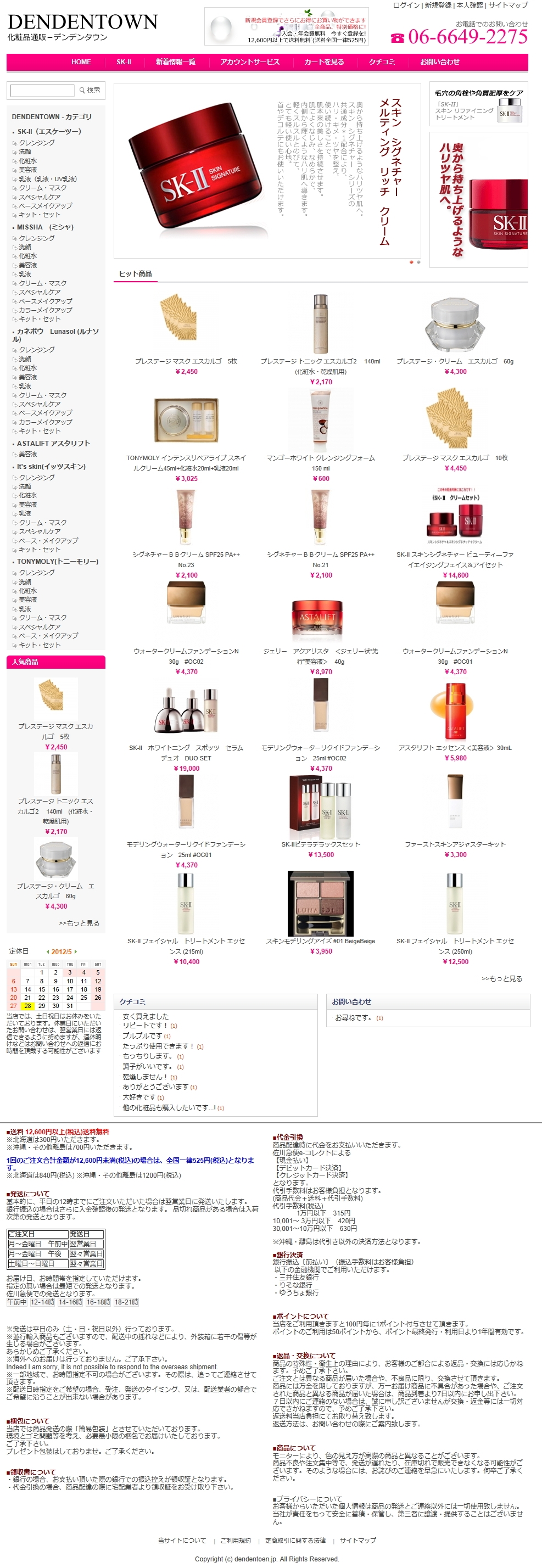This screenshot has width=542, height=1568.
Task: Open マンゴーホワイト クレンジングフォーム product
Action: click(320, 458)
